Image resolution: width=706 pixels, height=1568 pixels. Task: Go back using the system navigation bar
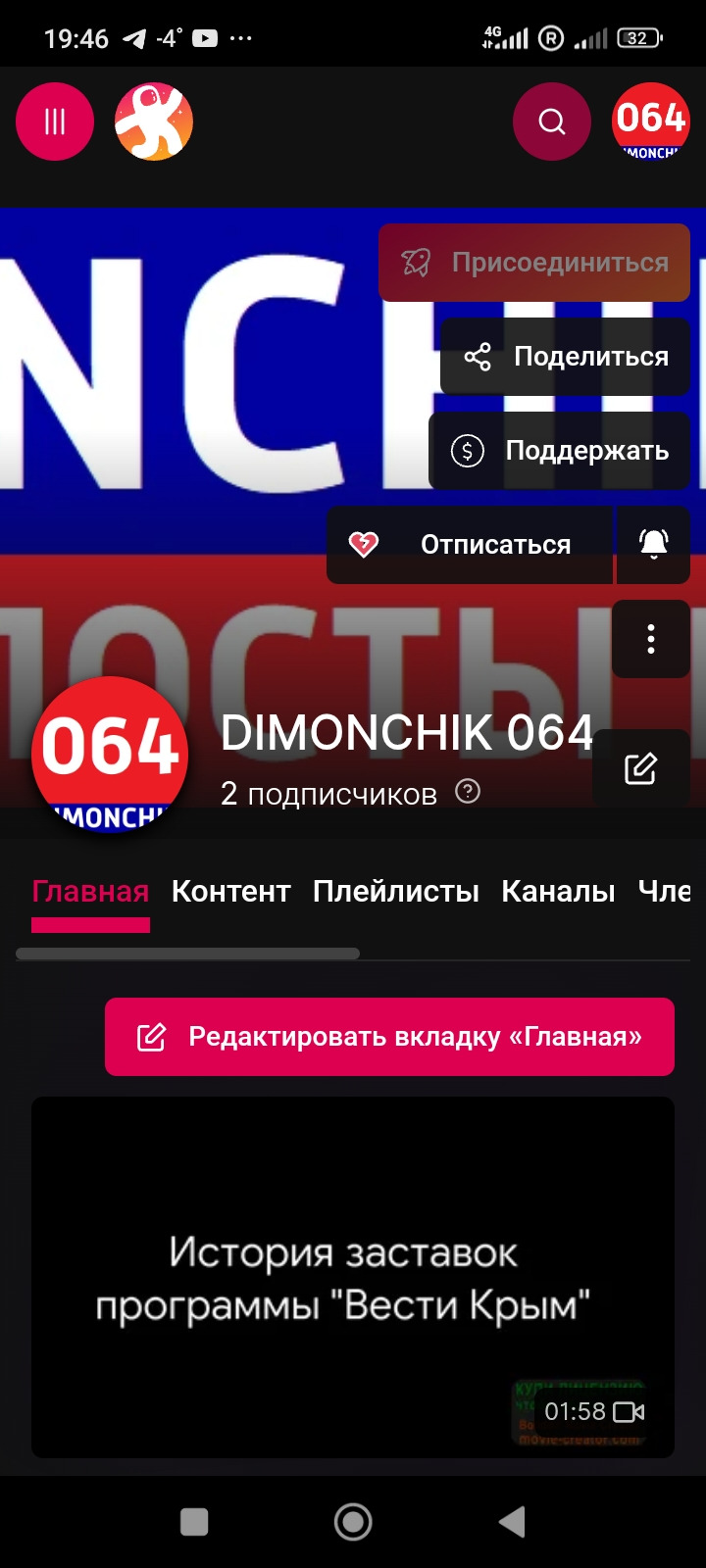click(512, 1521)
